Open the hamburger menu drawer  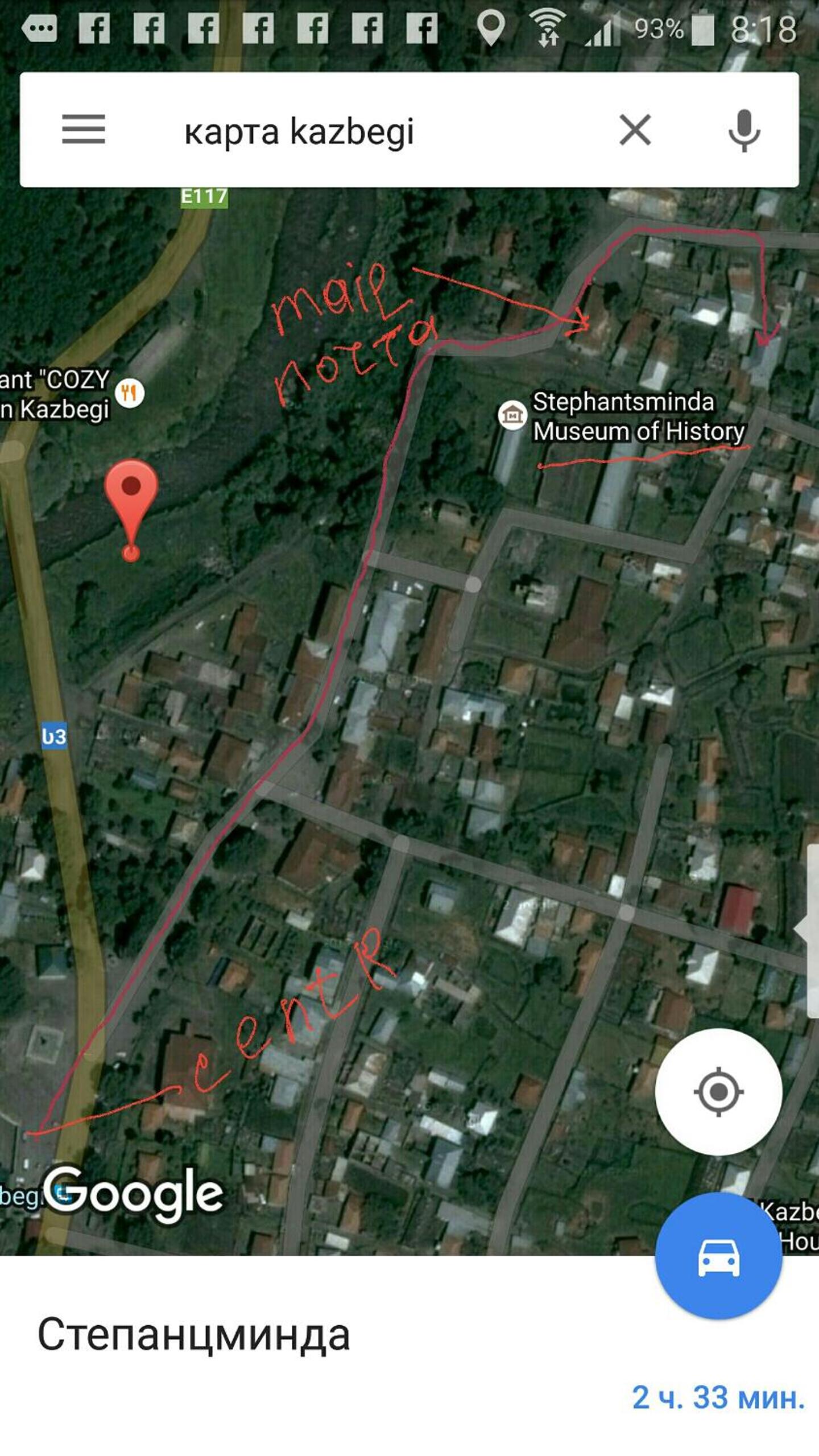click(84, 129)
